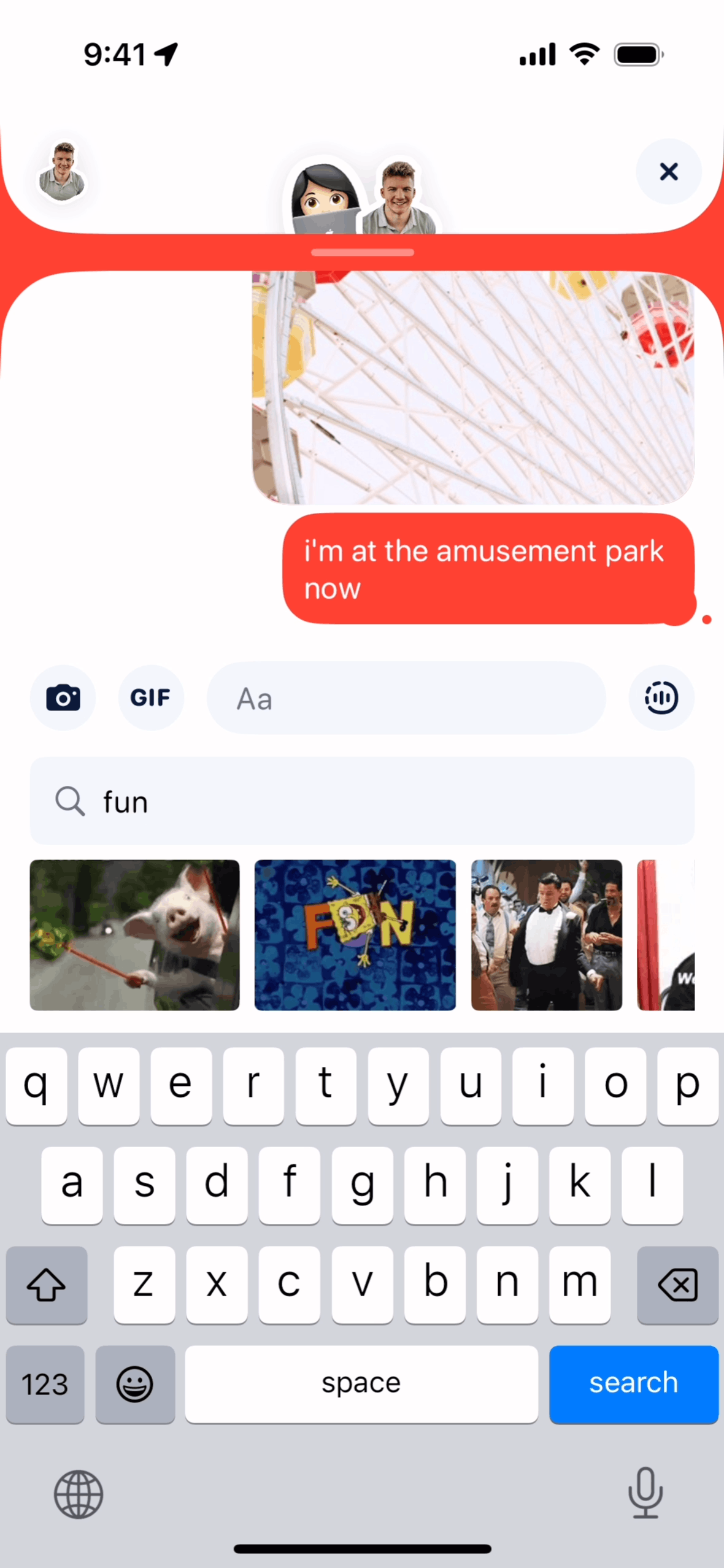The image size is (724, 1568).
Task: Record a voice message
Action: click(661, 698)
